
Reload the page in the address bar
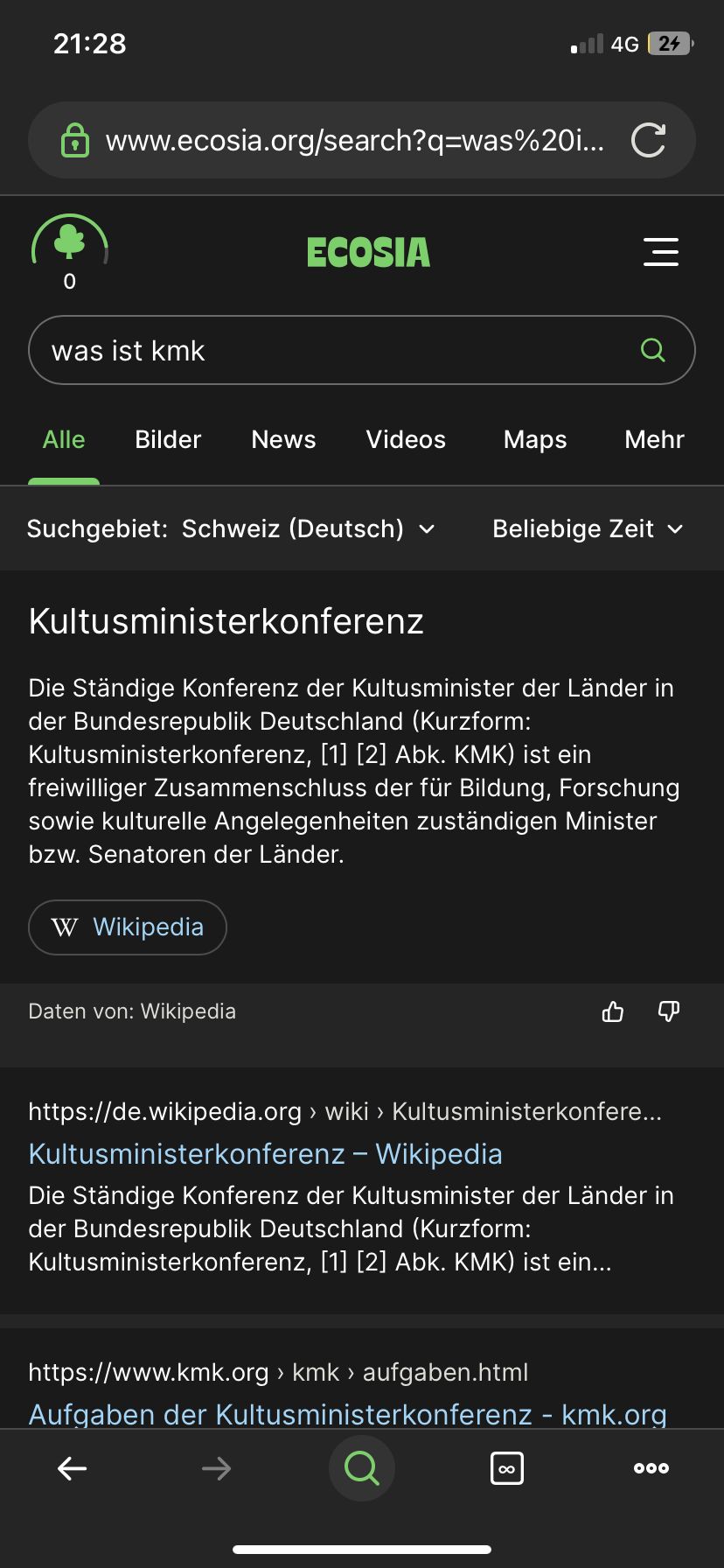[648, 140]
